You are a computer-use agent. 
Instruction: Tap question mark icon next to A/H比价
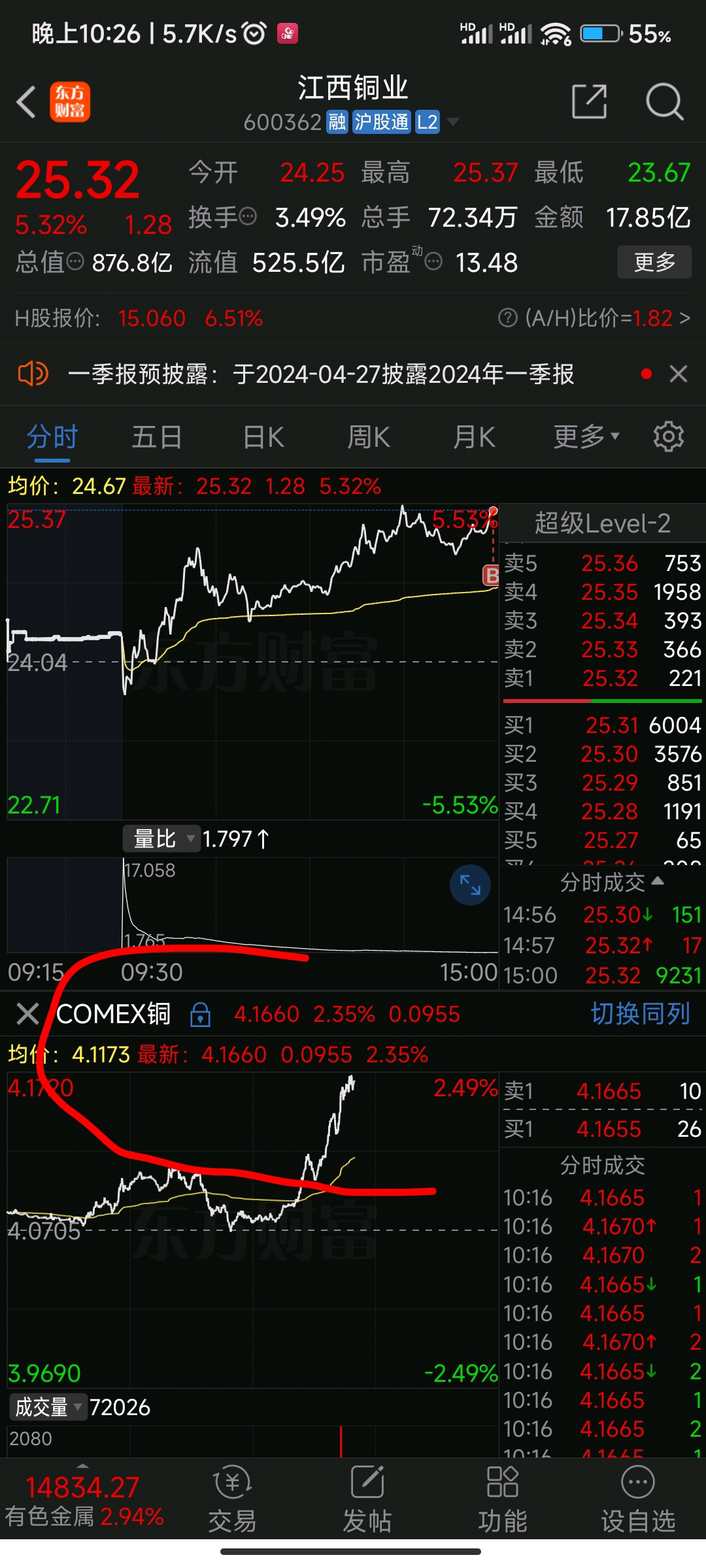pyautogui.click(x=507, y=318)
